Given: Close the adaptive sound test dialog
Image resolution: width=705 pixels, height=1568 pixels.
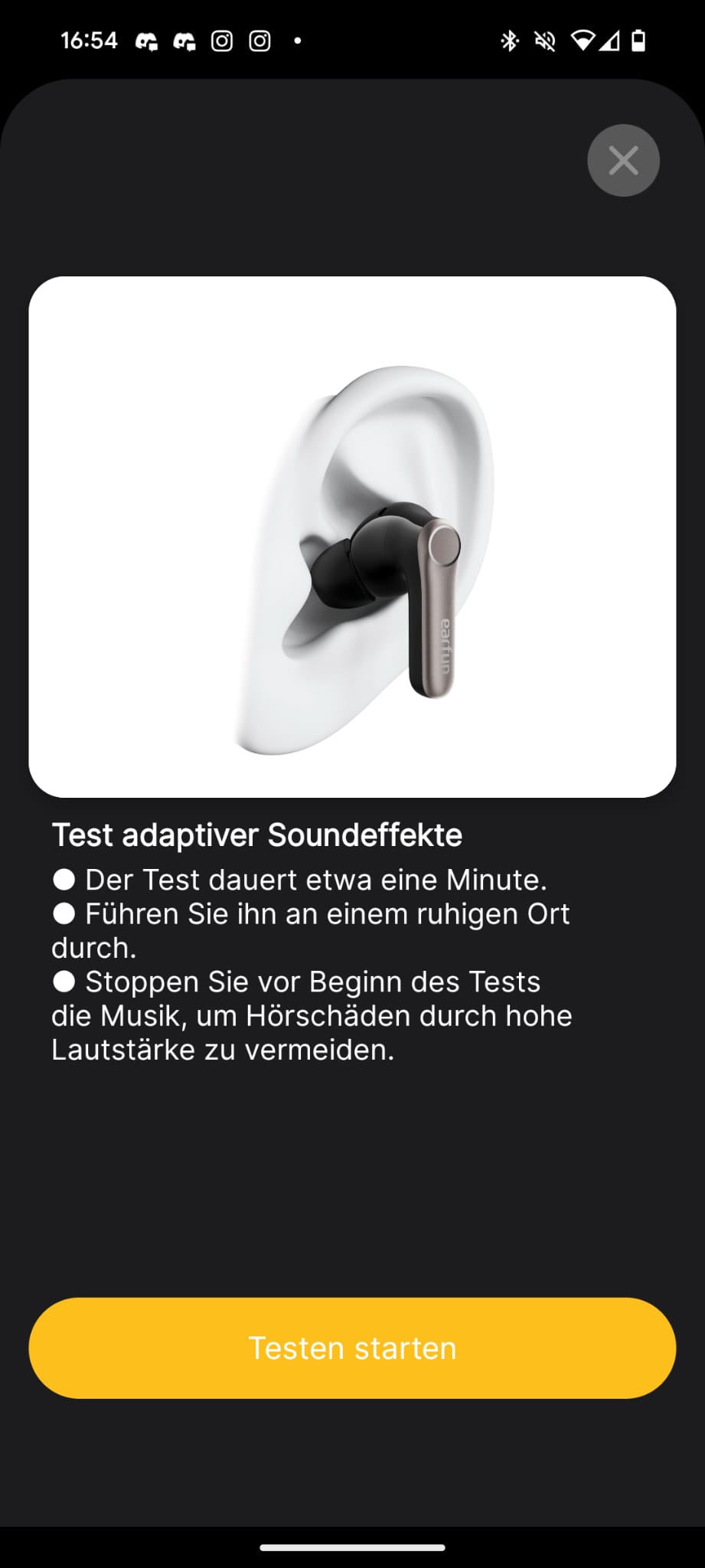Looking at the screenshot, I should (x=623, y=161).
